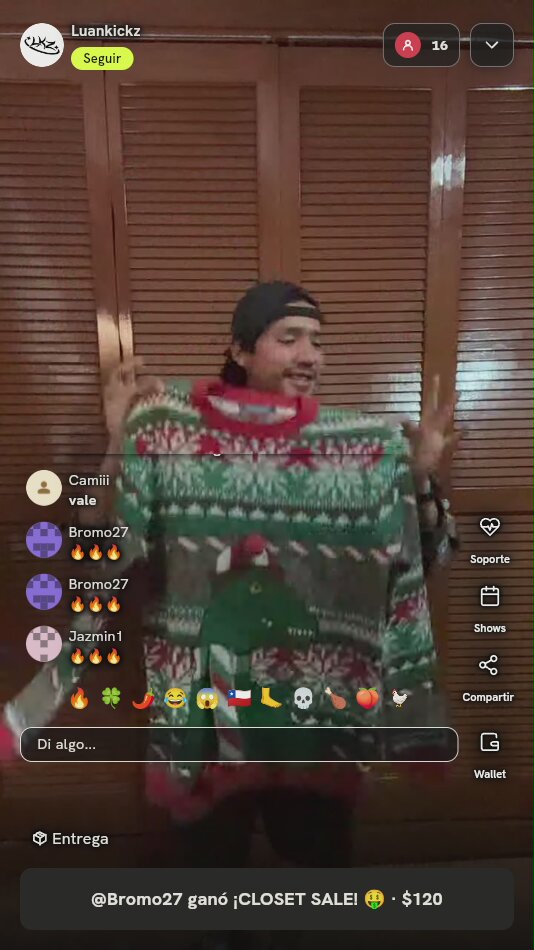Open the viewers list showing 16
The image size is (534, 950).
tap(421, 45)
